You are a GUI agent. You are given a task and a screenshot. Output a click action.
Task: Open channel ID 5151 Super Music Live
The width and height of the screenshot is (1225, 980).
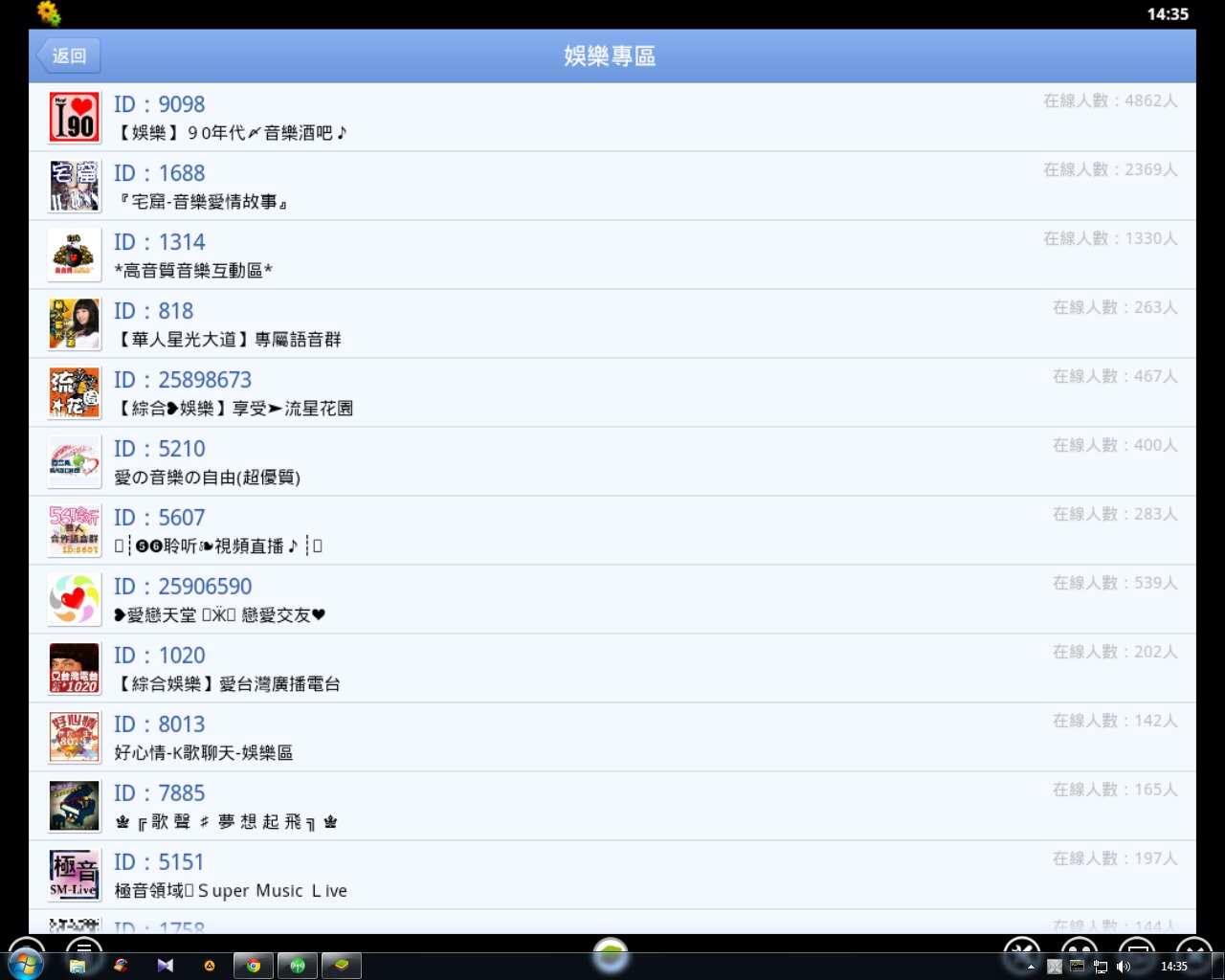point(612,875)
